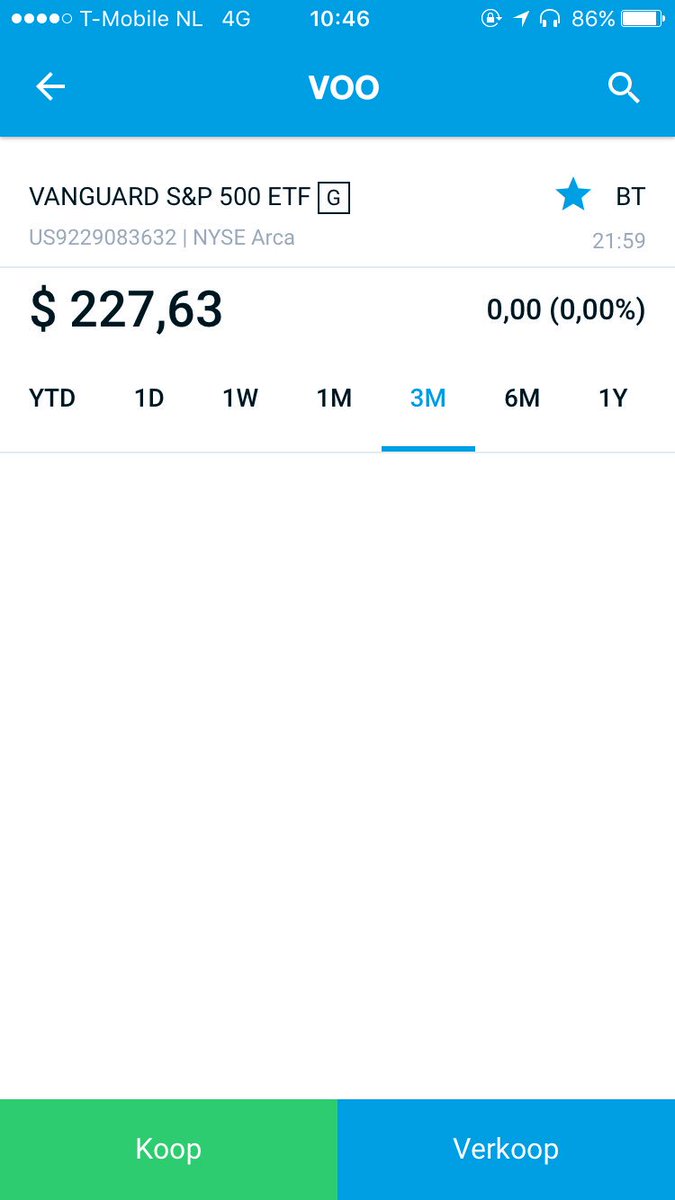View the 1Y chart period
Screen dimensions: 675x1200
pos(612,398)
